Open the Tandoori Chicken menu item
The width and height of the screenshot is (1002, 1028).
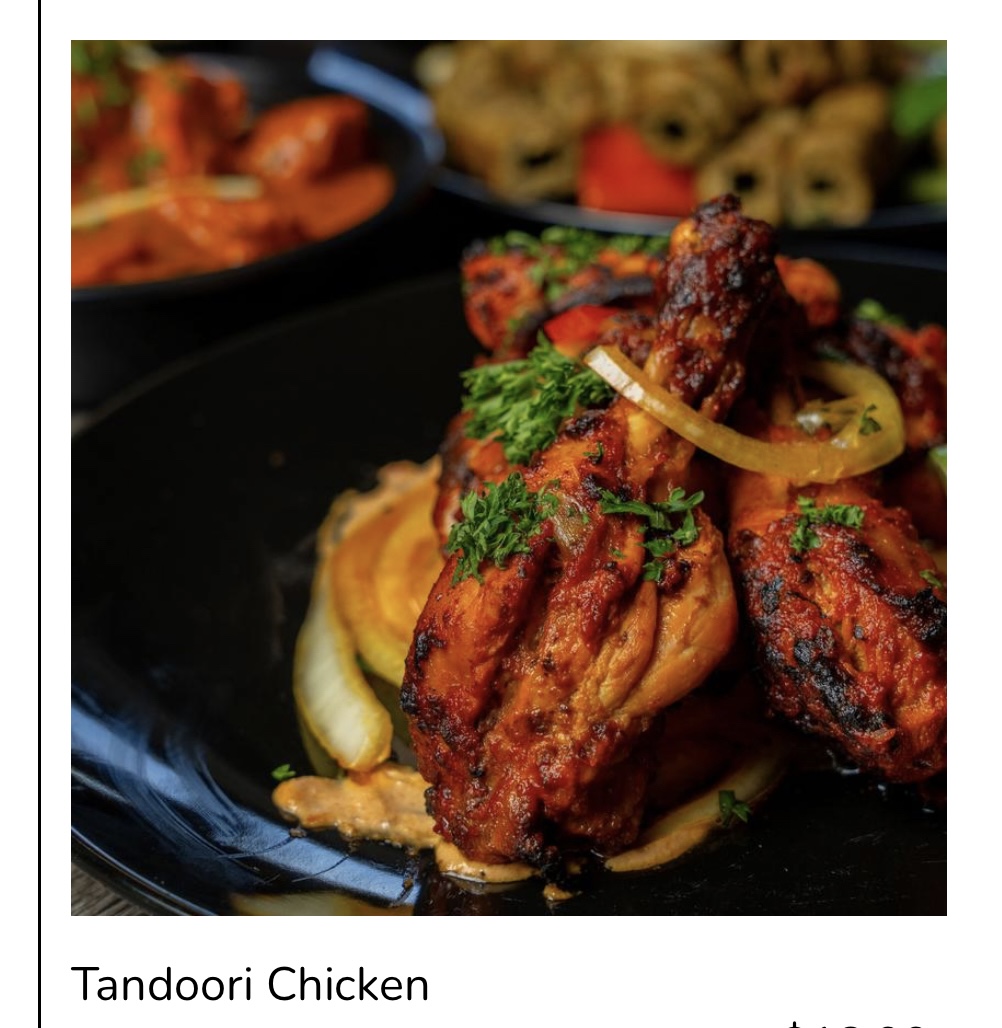click(250, 984)
